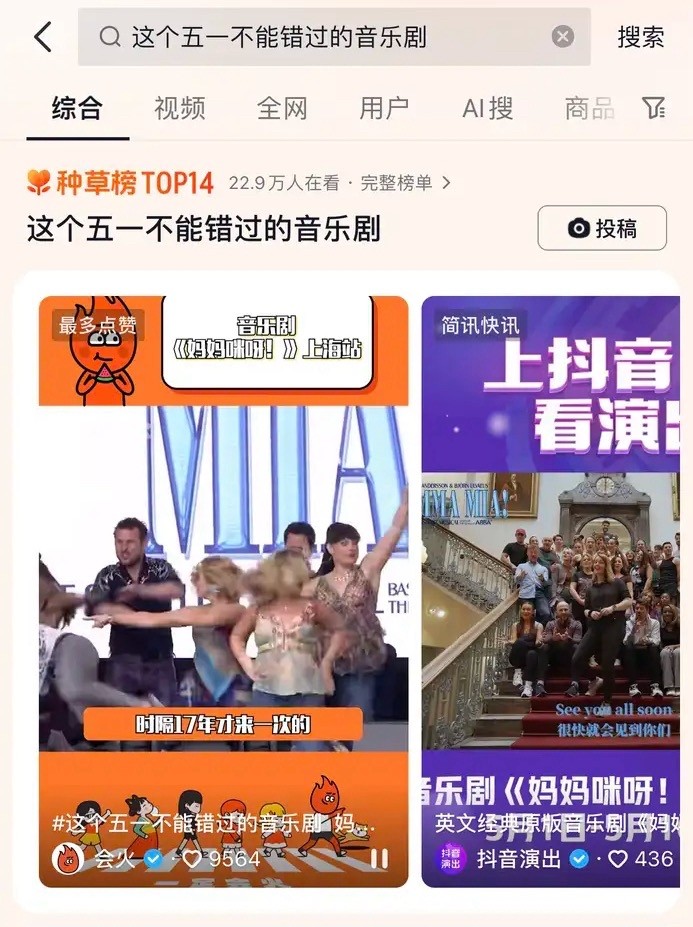The height and width of the screenshot is (927, 693).
Task: Switch to the 视频 tab
Action: [180, 108]
